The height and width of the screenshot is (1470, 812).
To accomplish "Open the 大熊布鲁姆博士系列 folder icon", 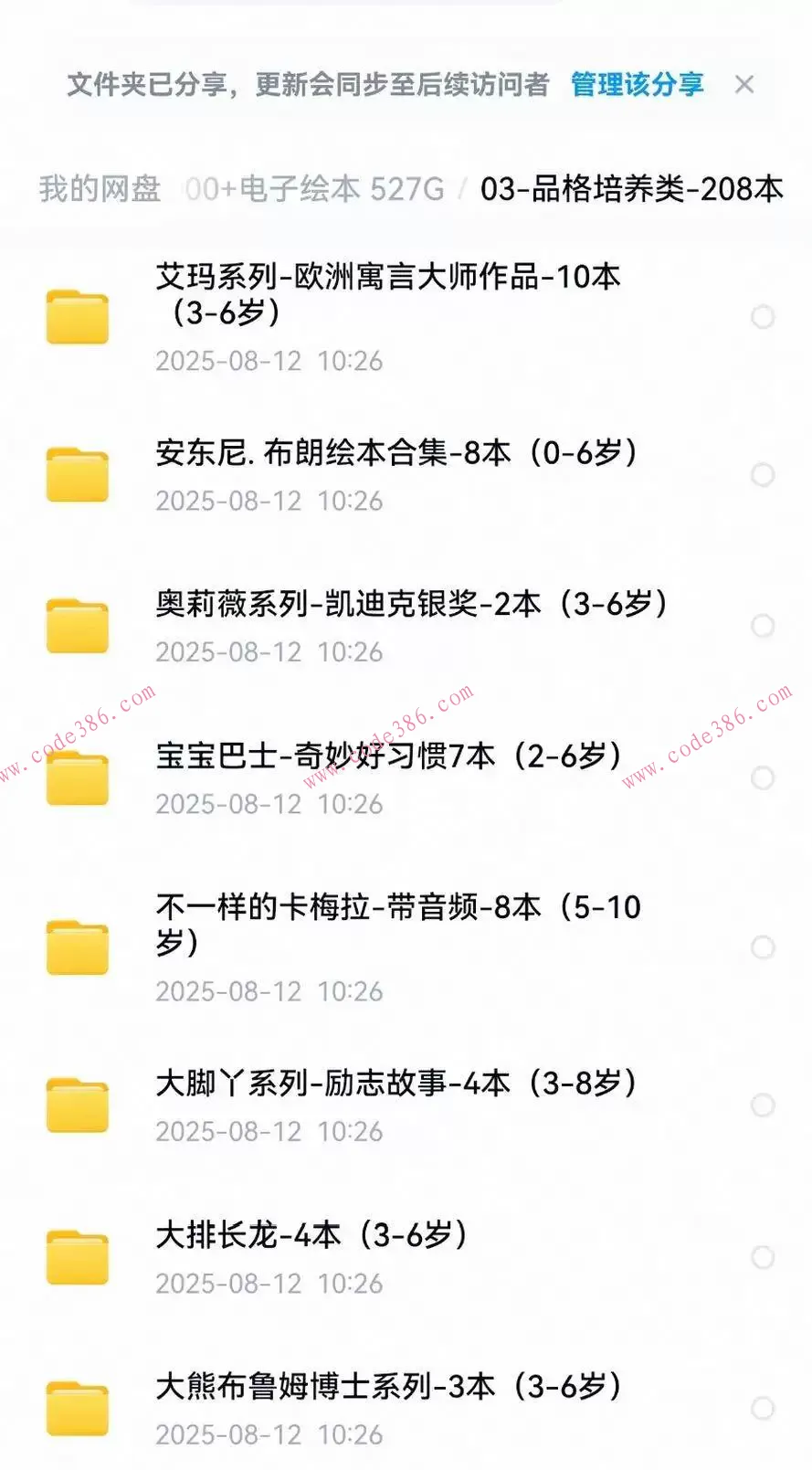I will click(78, 1406).
